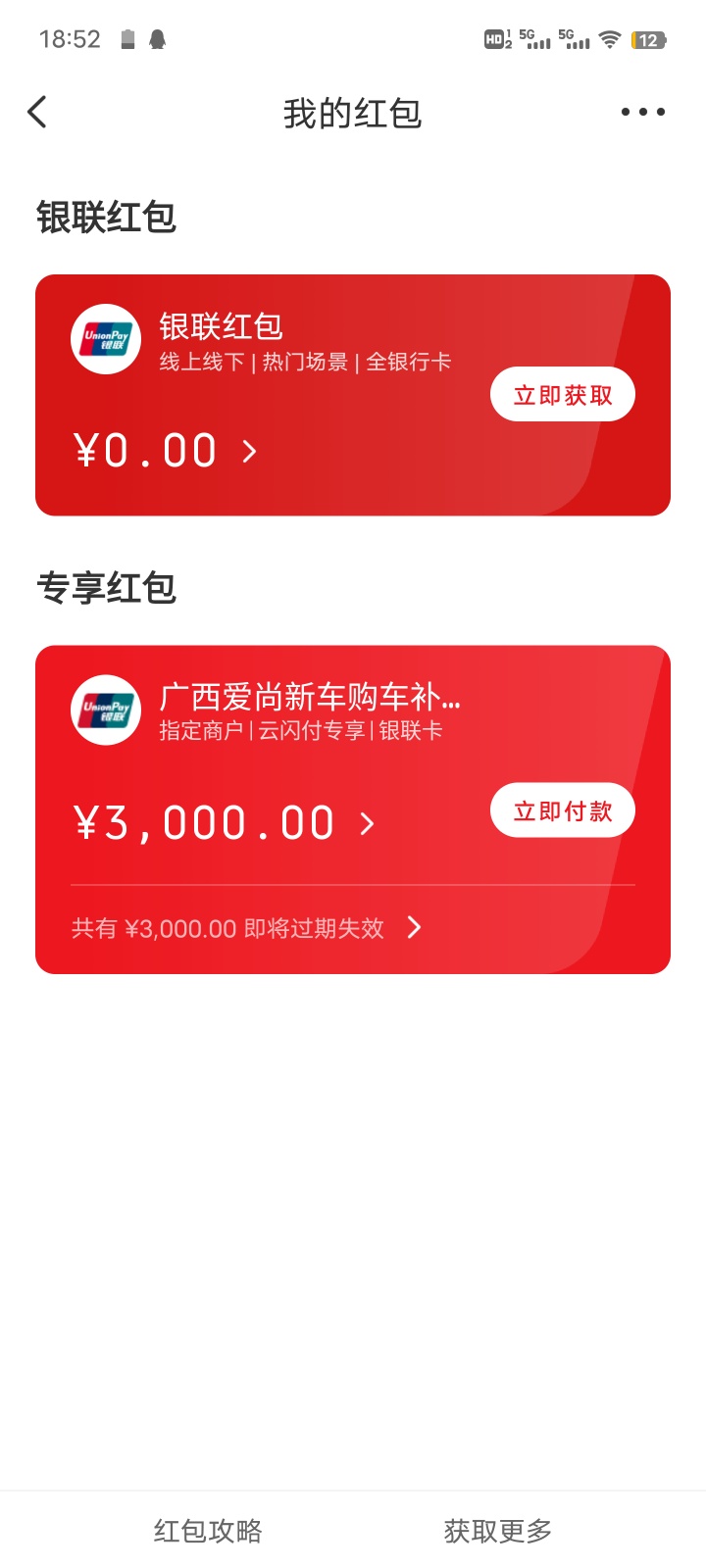Open the three-dot overflow menu

643,113
